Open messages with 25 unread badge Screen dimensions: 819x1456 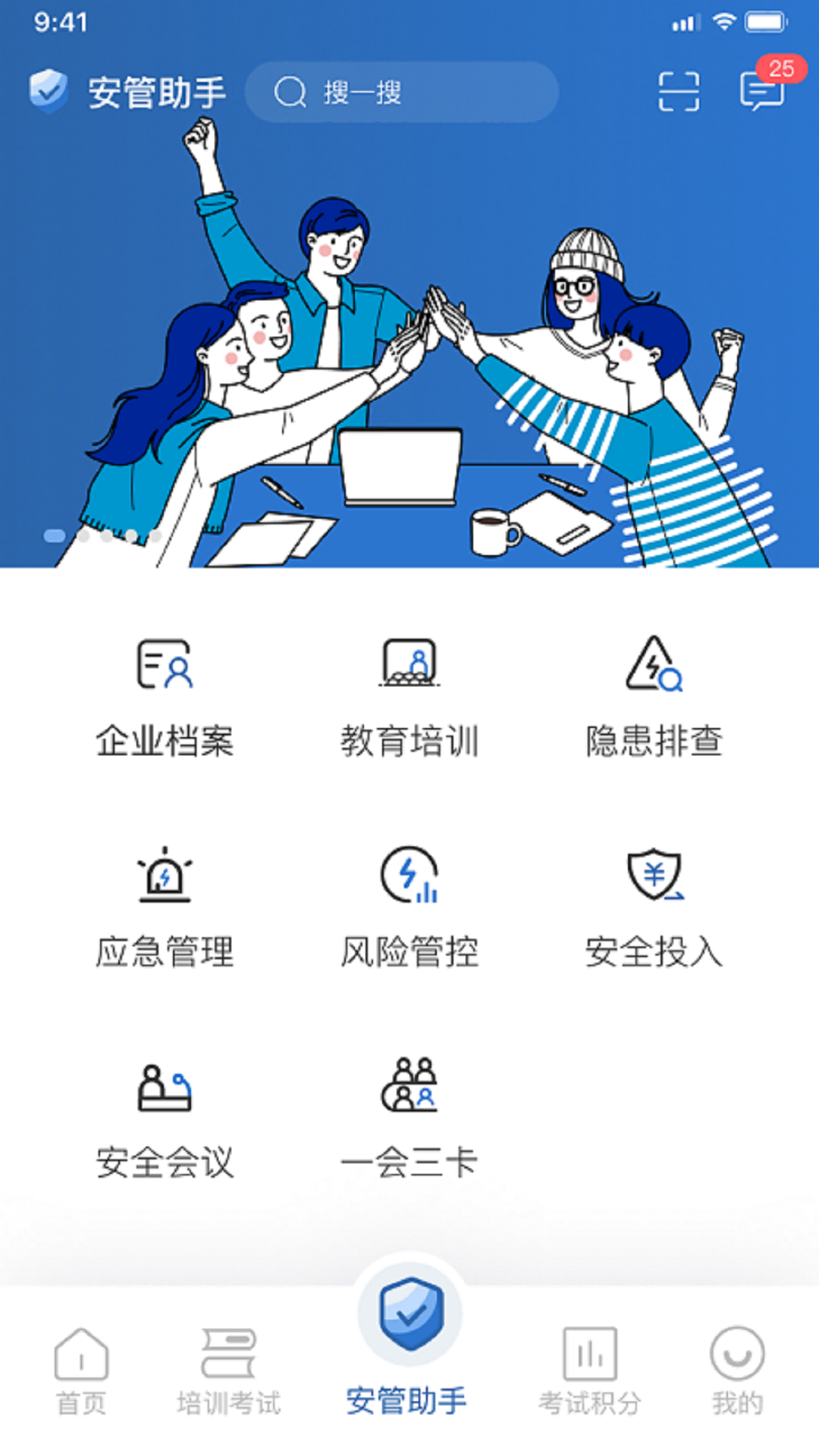762,89
